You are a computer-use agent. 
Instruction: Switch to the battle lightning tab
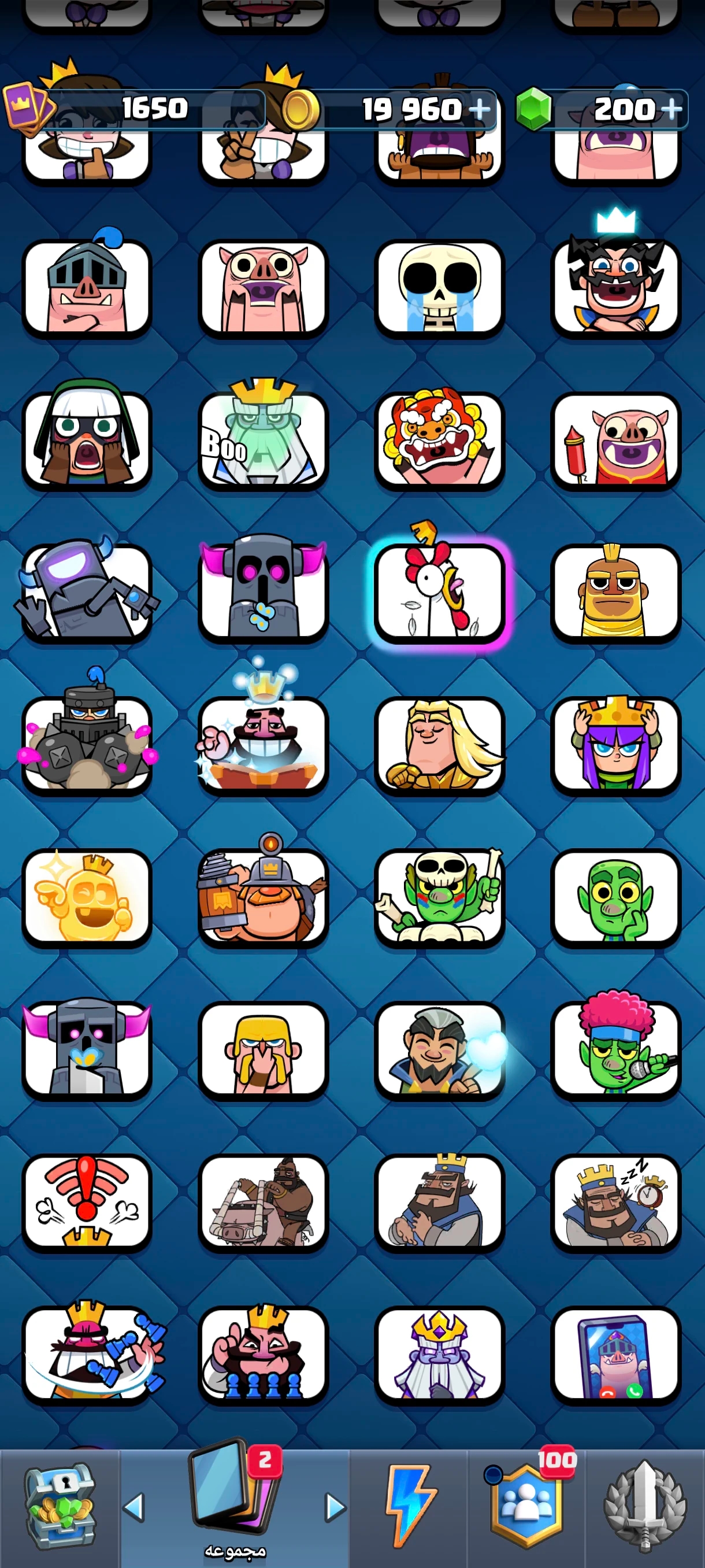410,1507
